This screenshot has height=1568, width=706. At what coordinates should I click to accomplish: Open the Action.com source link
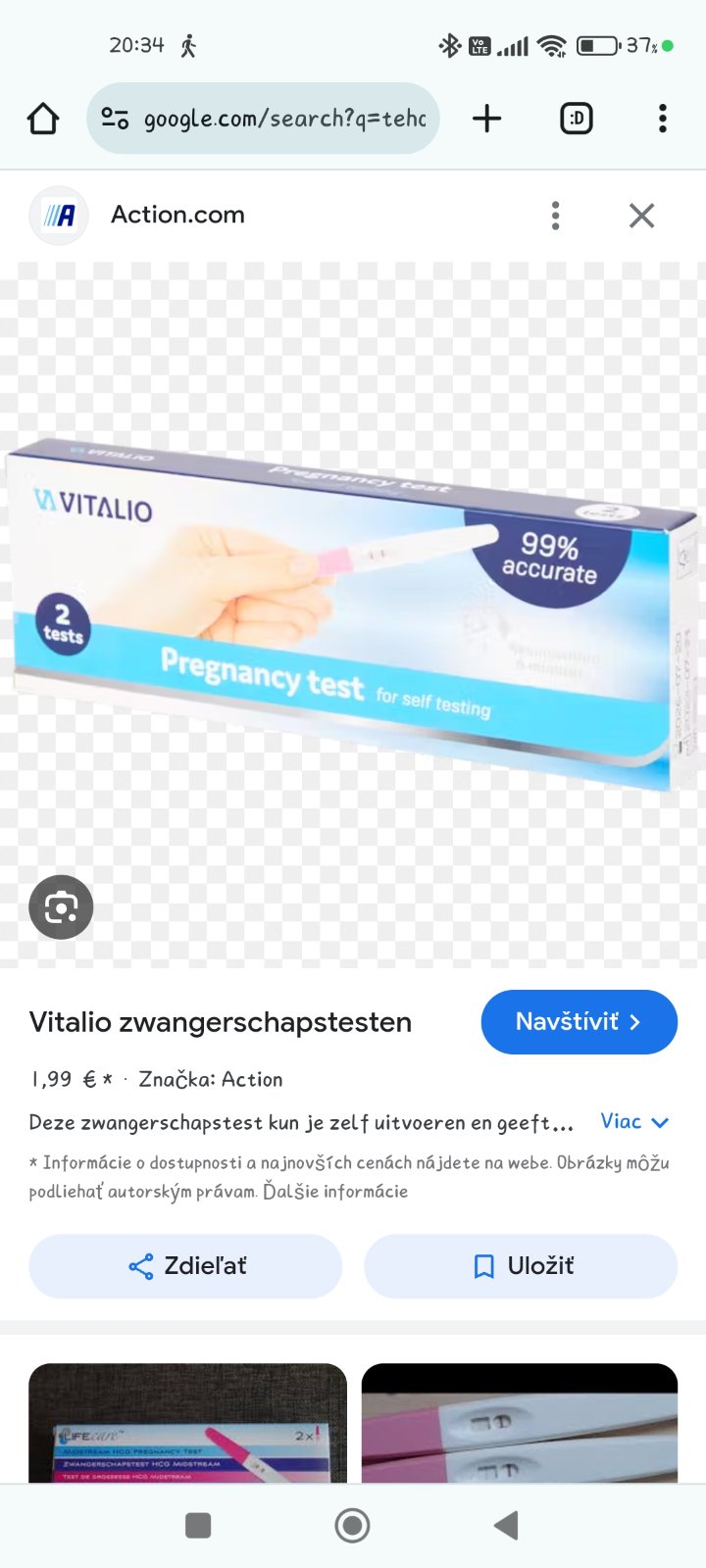point(176,215)
